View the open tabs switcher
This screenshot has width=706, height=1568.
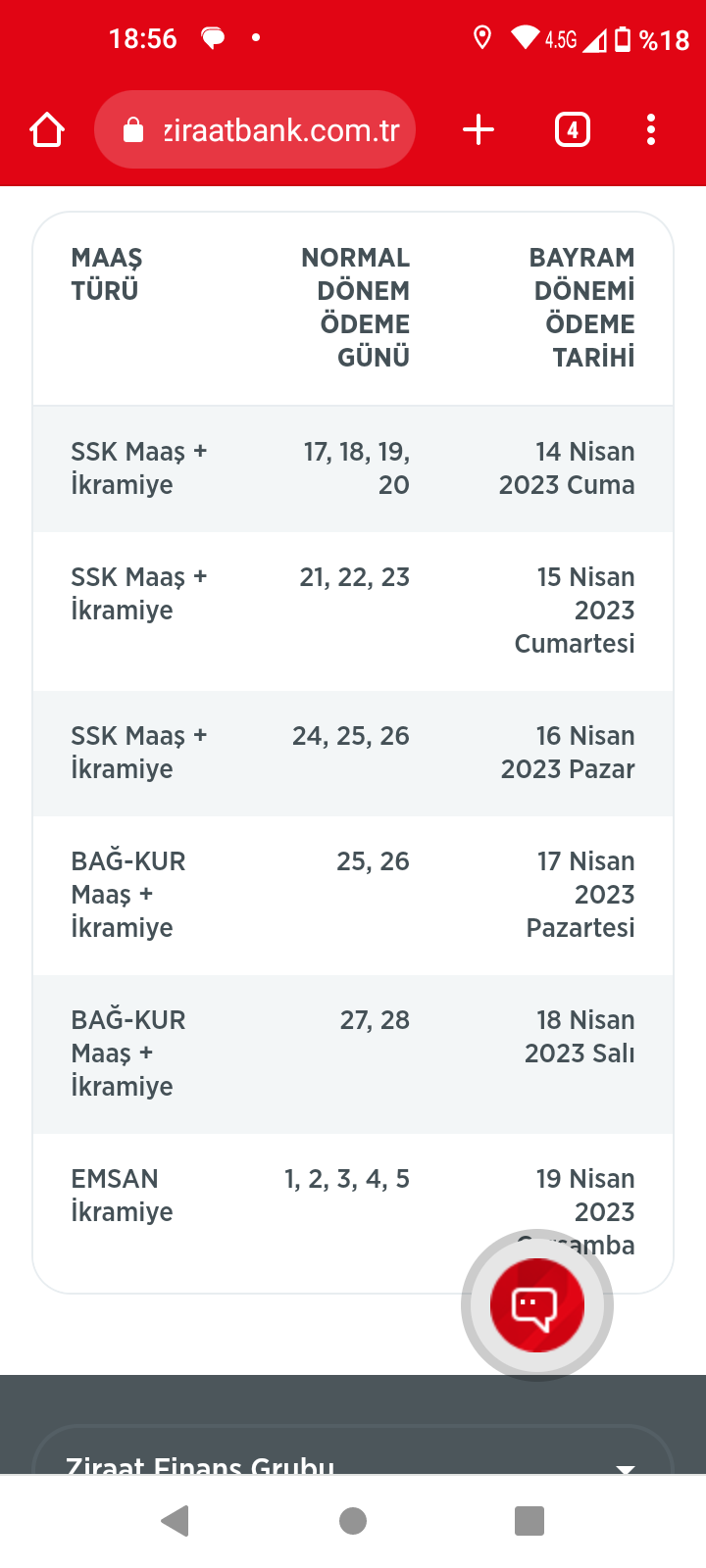(x=573, y=129)
